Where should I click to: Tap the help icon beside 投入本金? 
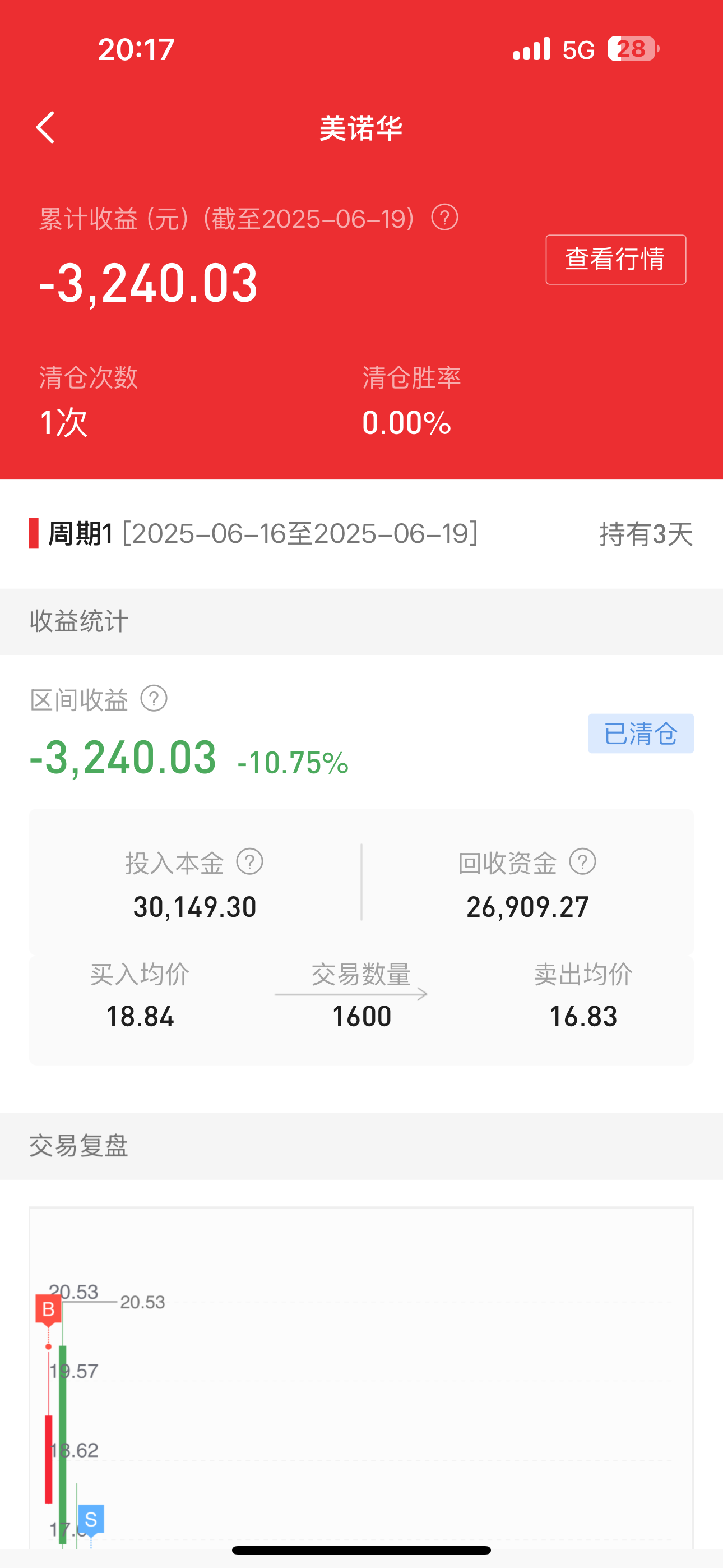[x=249, y=861]
